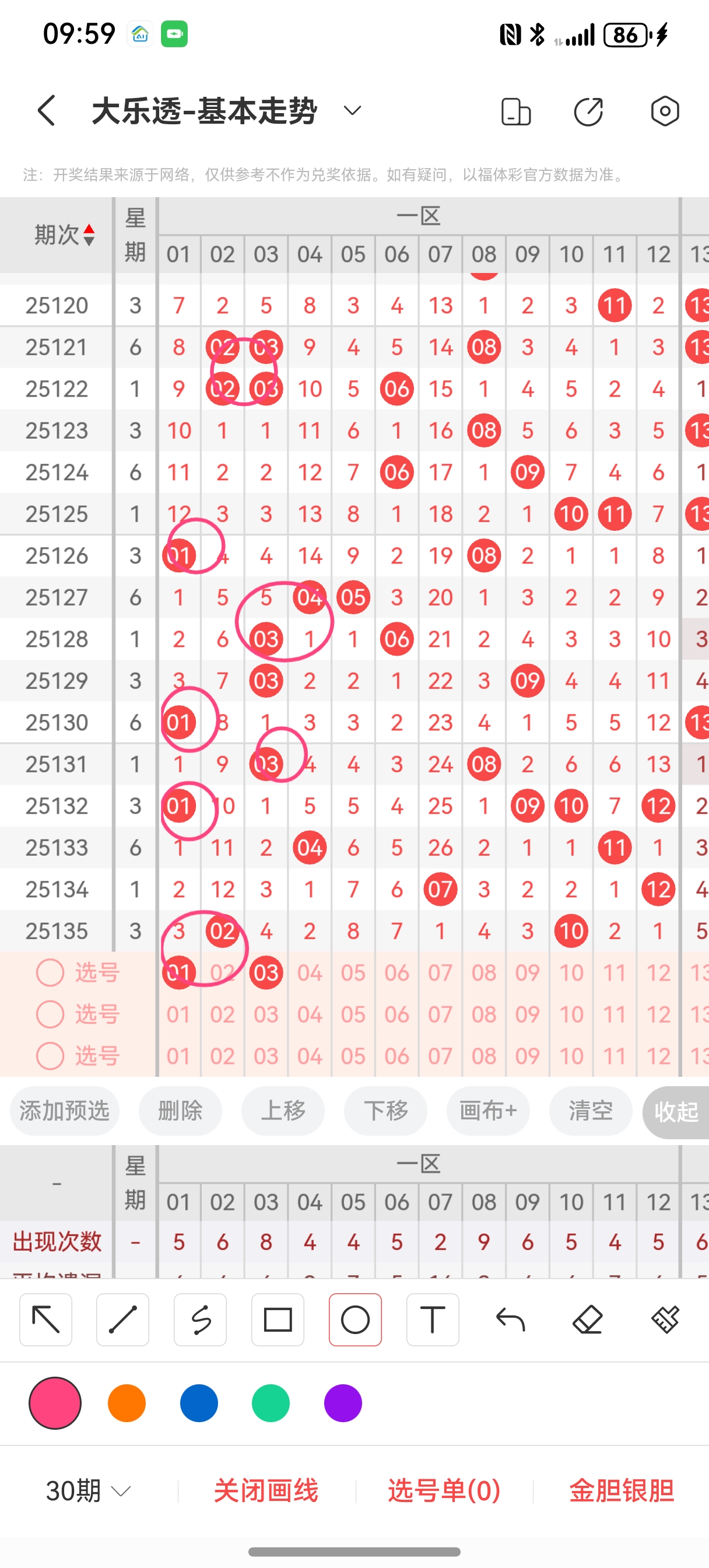Select the circle drawing tool
The image size is (709, 1568).
pos(355,1320)
